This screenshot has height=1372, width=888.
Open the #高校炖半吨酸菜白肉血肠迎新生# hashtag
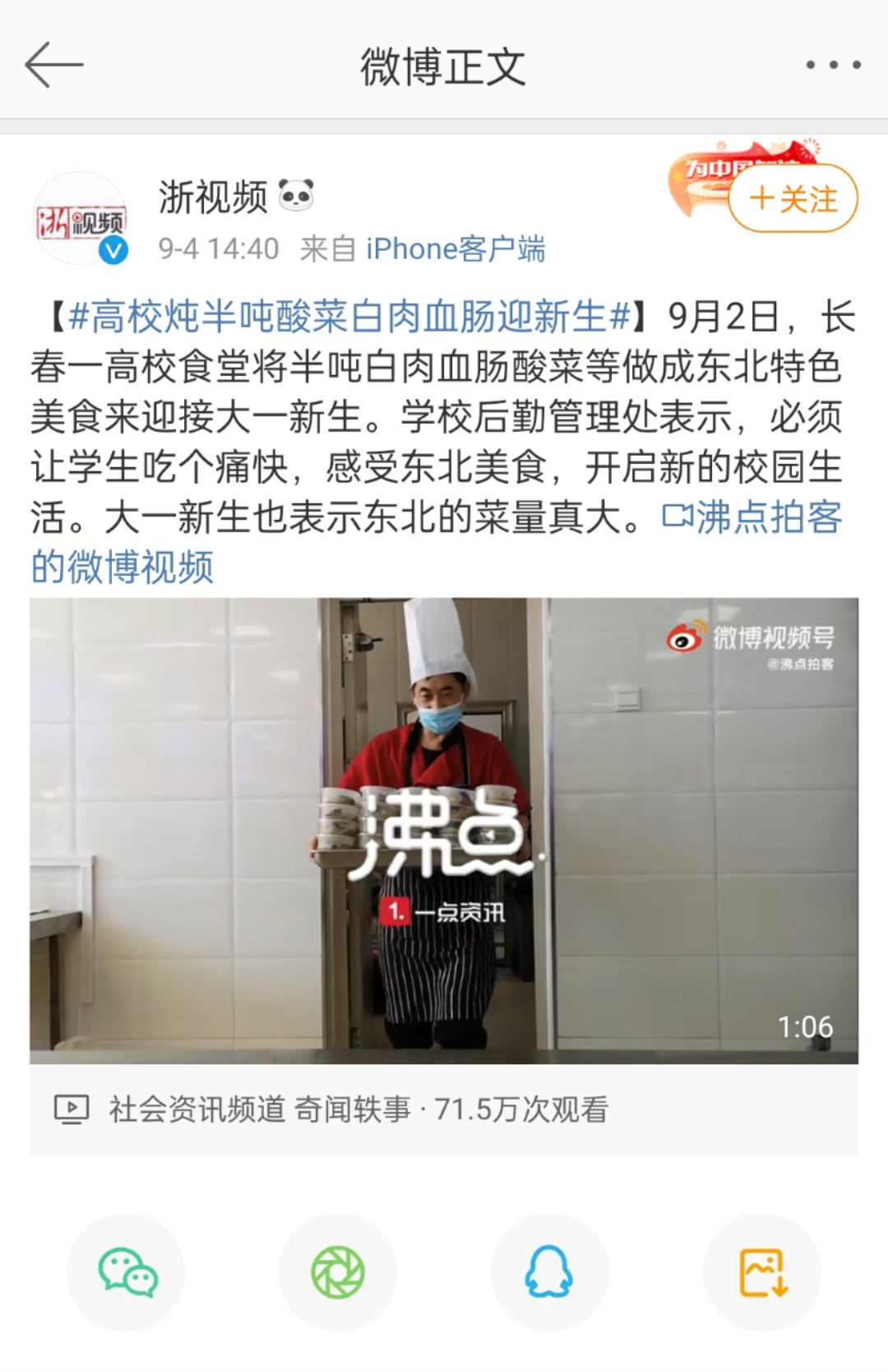coord(349,318)
